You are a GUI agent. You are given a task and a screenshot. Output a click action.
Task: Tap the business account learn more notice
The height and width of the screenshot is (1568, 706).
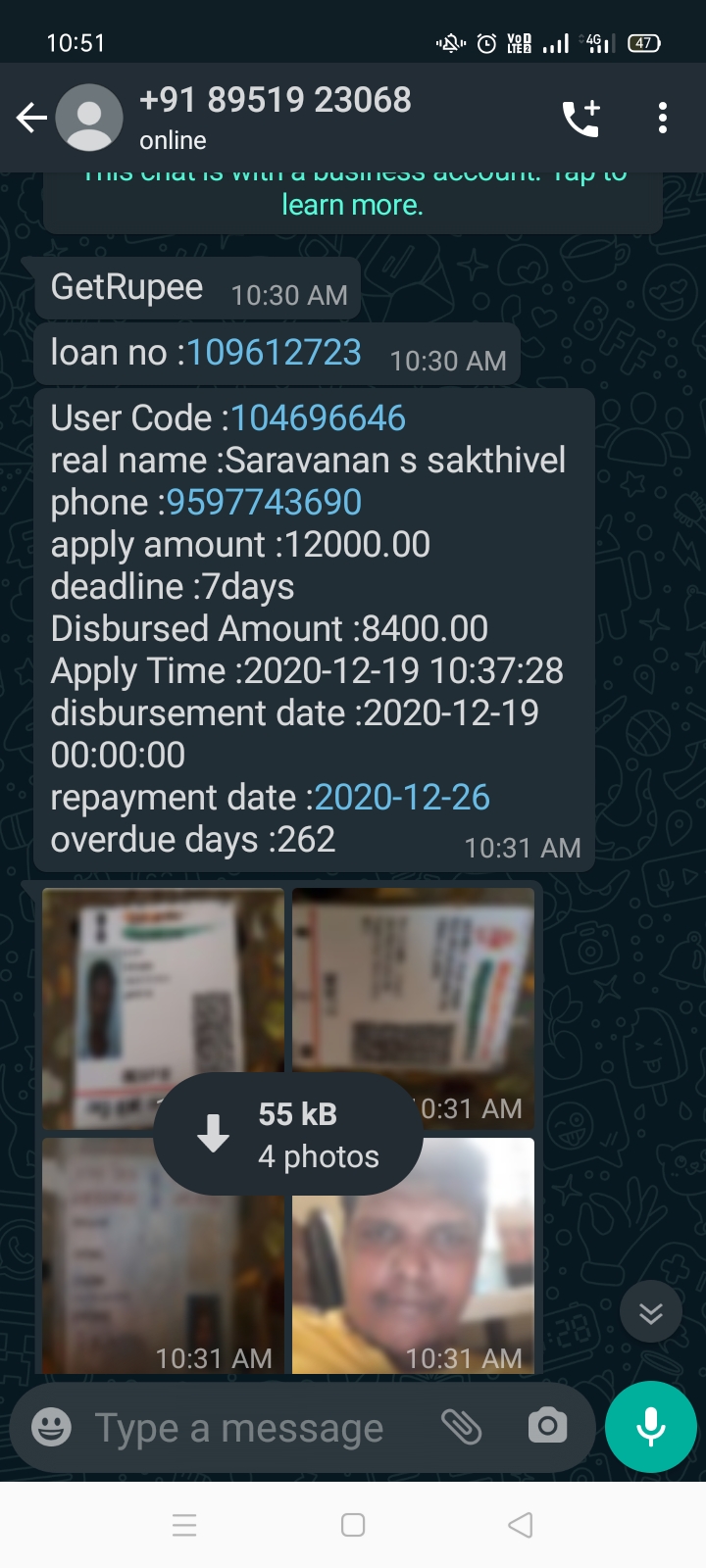coord(352,202)
